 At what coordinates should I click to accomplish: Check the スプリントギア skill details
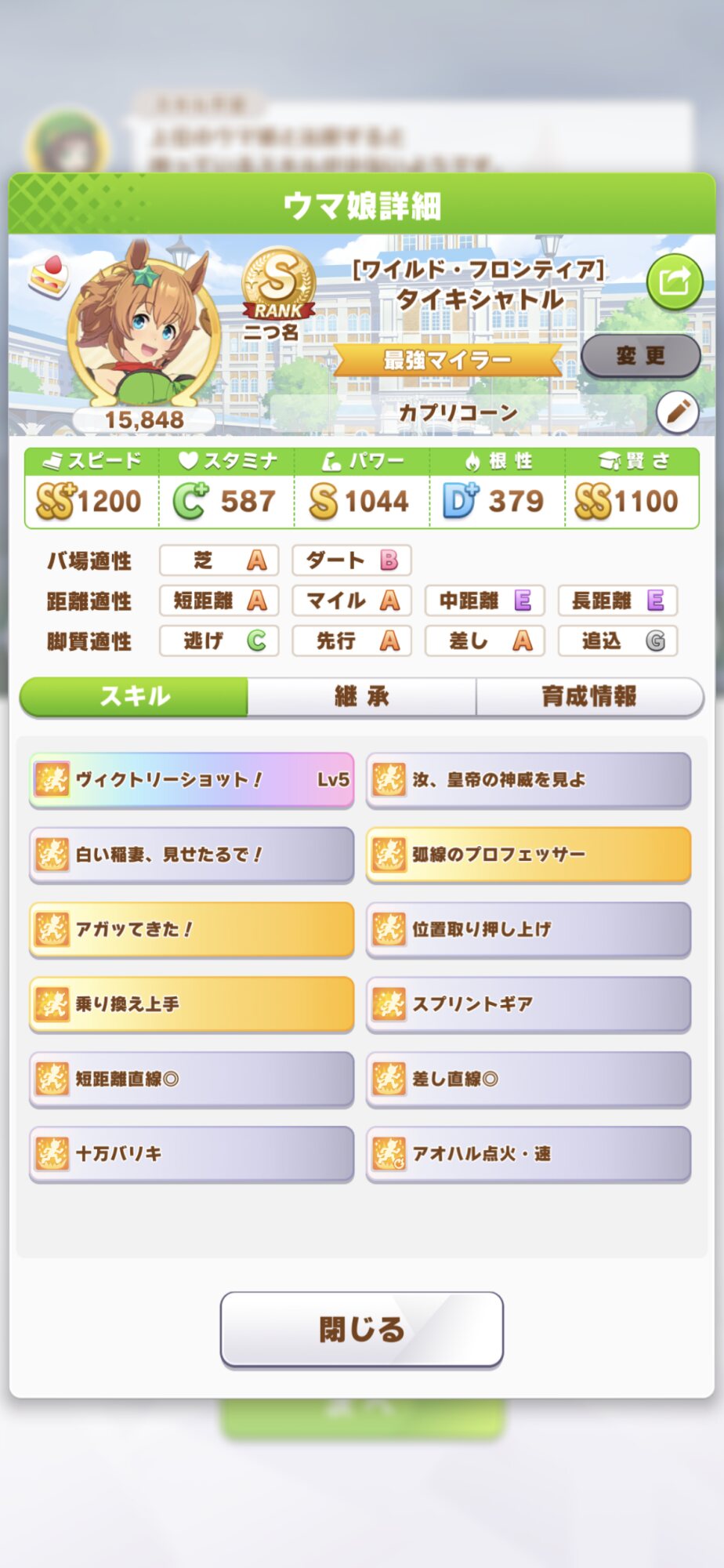(x=528, y=1004)
